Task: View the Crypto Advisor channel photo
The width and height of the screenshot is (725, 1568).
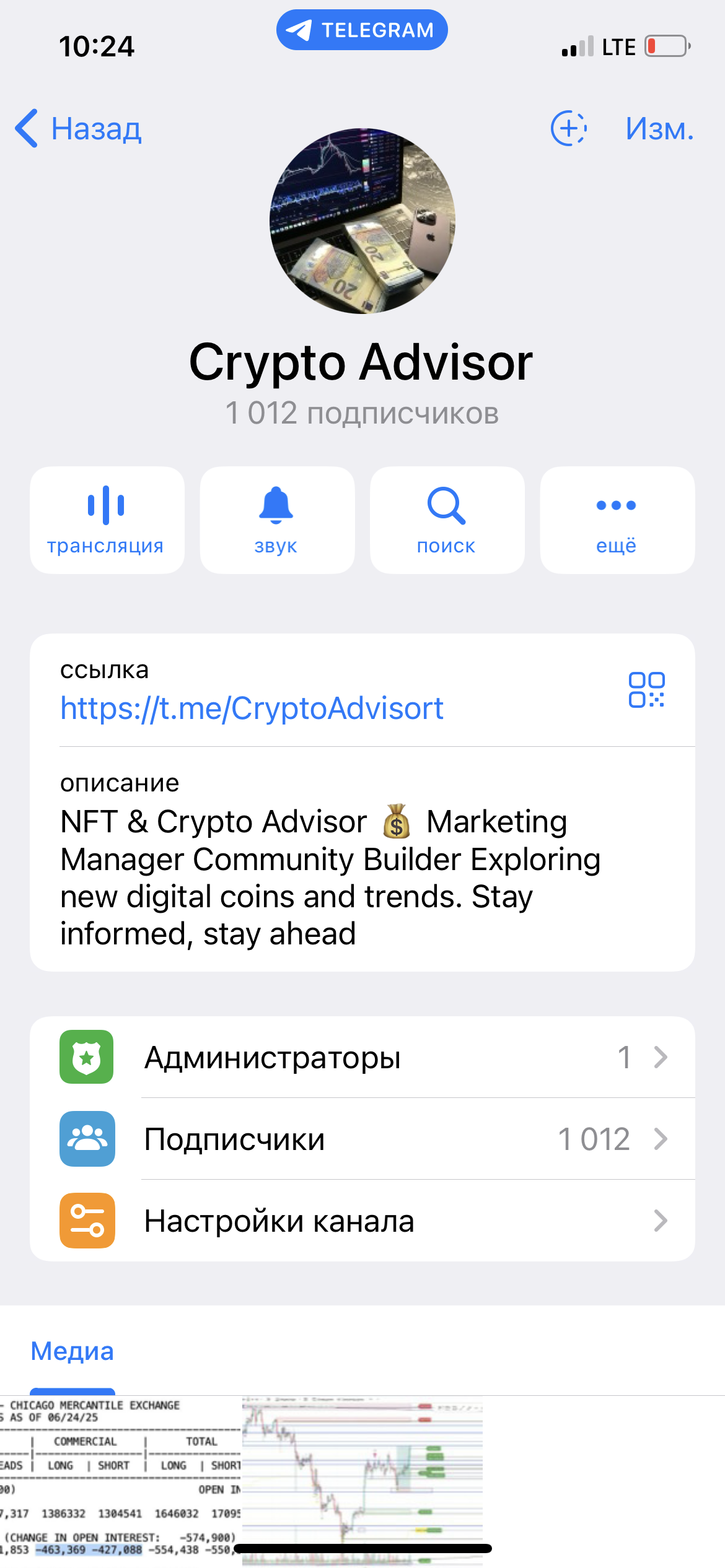Action: pyautogui.click(x=362, y=220)
